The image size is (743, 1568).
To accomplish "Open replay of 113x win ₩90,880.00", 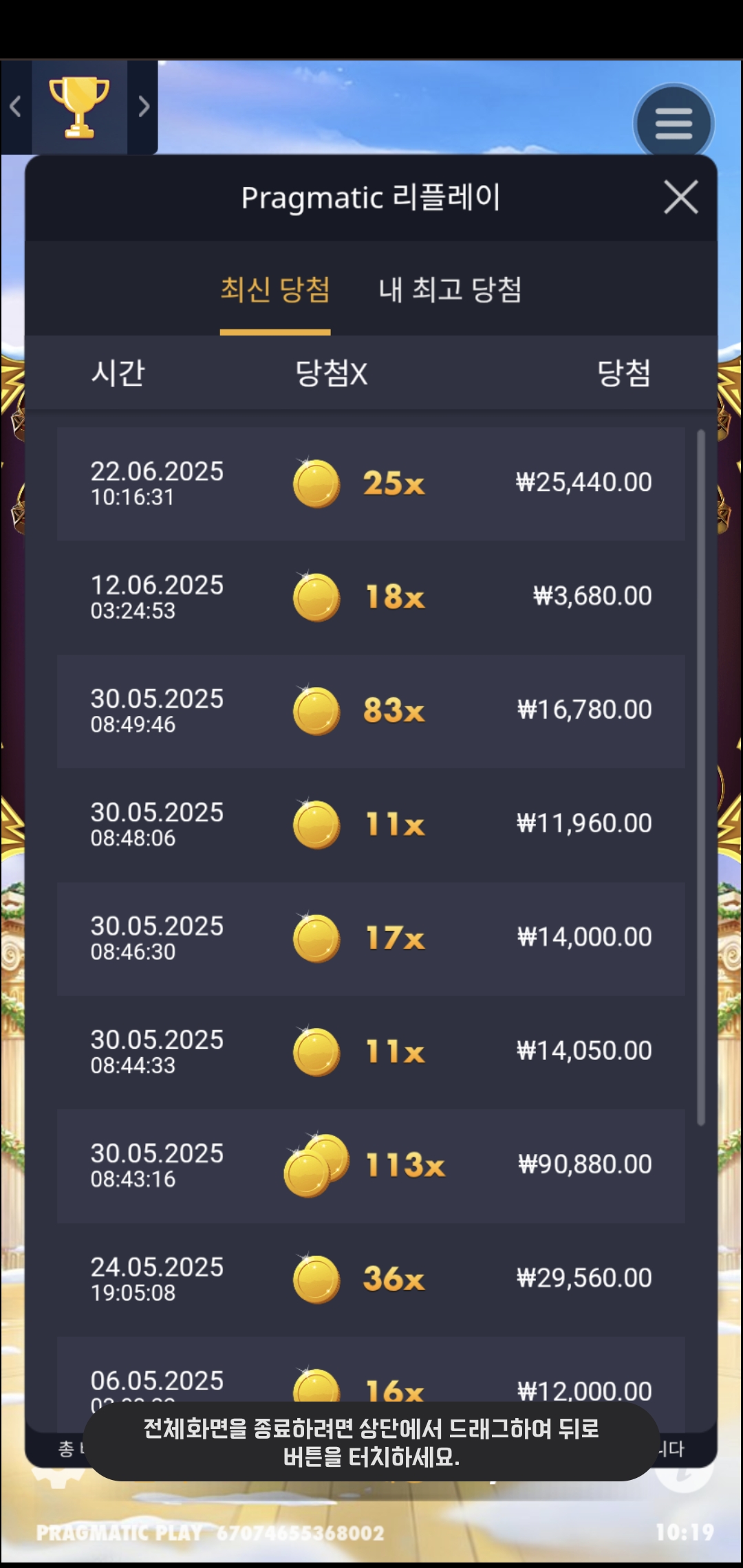I will (371, 1165).
